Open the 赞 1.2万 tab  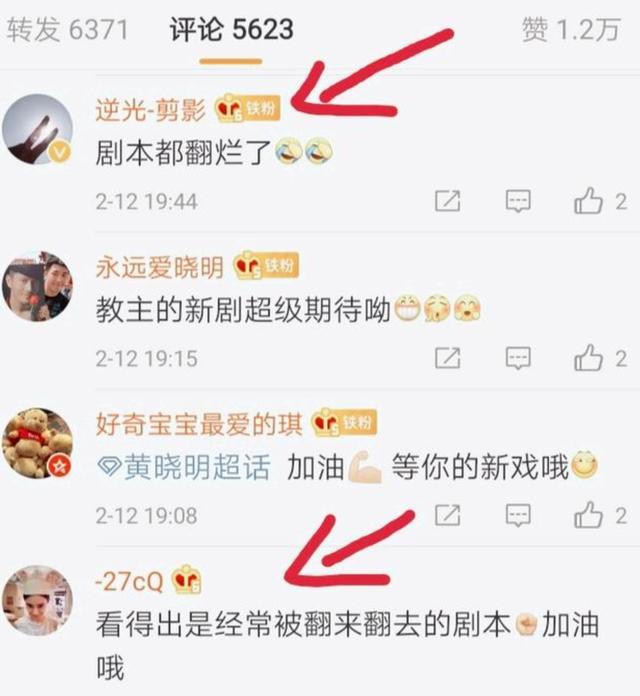coord(570,30)
